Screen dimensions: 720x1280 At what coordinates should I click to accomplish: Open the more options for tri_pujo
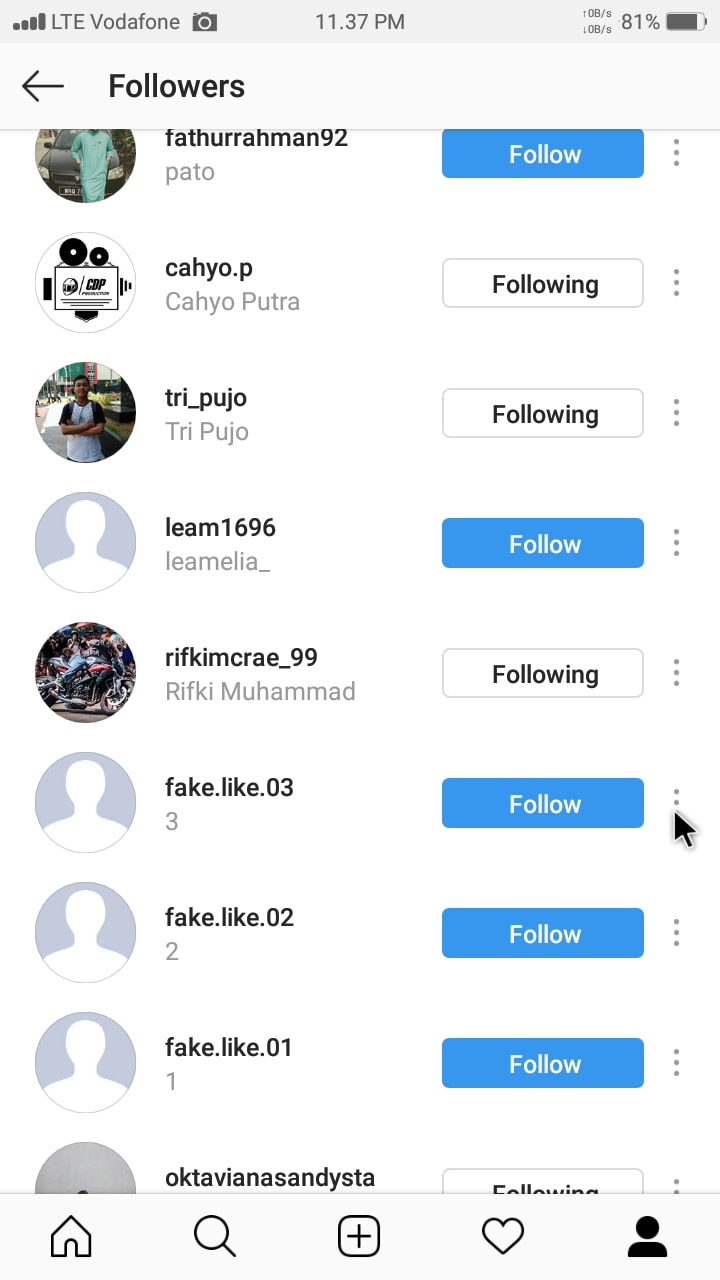pyautogui.click(x=676, y=413)
